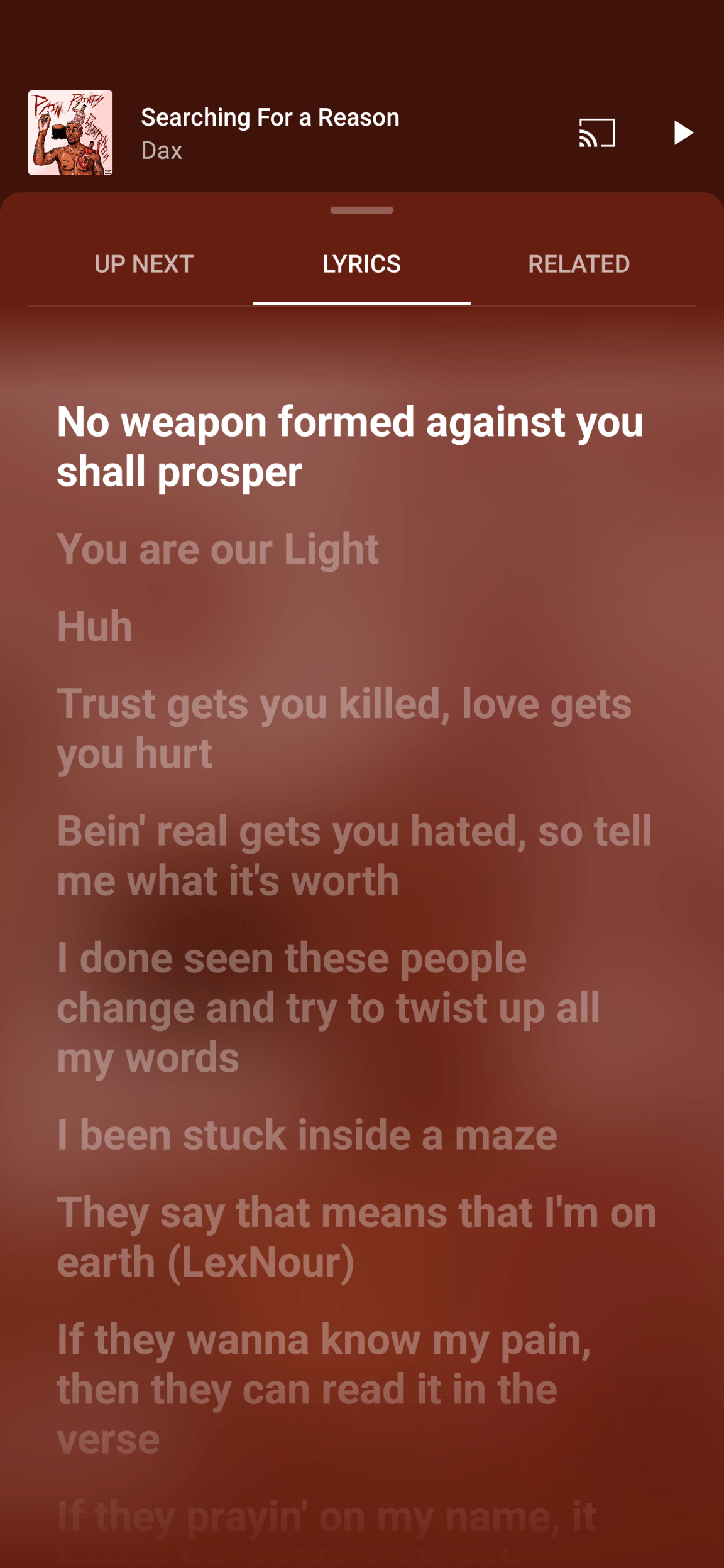The height and width of the screenshot is (1568, 724).
Task: Select the song title Searching For a Reason
Action: point(270,117)
